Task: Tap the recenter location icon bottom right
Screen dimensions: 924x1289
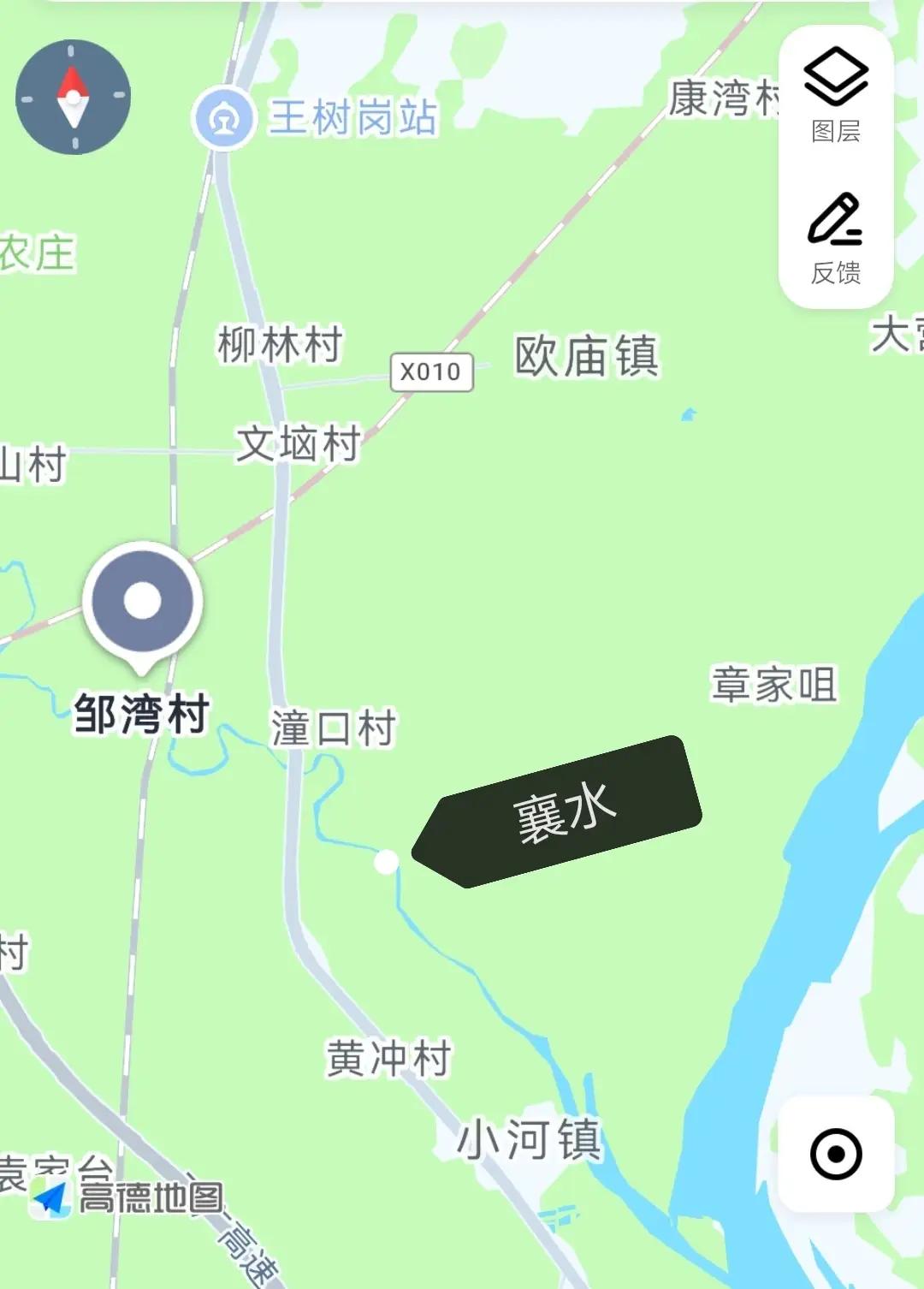Action: click(837, 1155)
